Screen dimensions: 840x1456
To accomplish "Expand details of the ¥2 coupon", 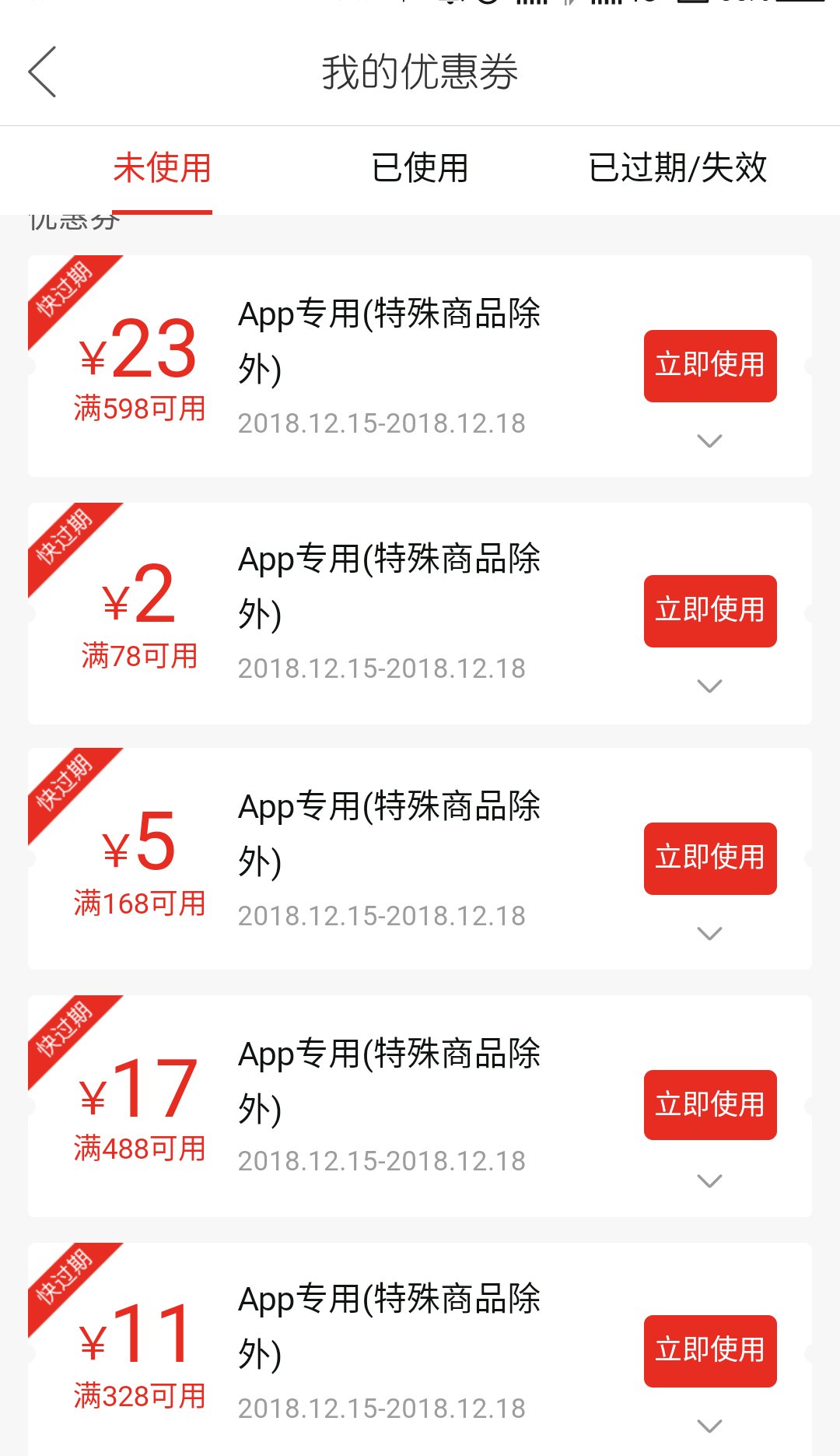I will coord(709,686).
